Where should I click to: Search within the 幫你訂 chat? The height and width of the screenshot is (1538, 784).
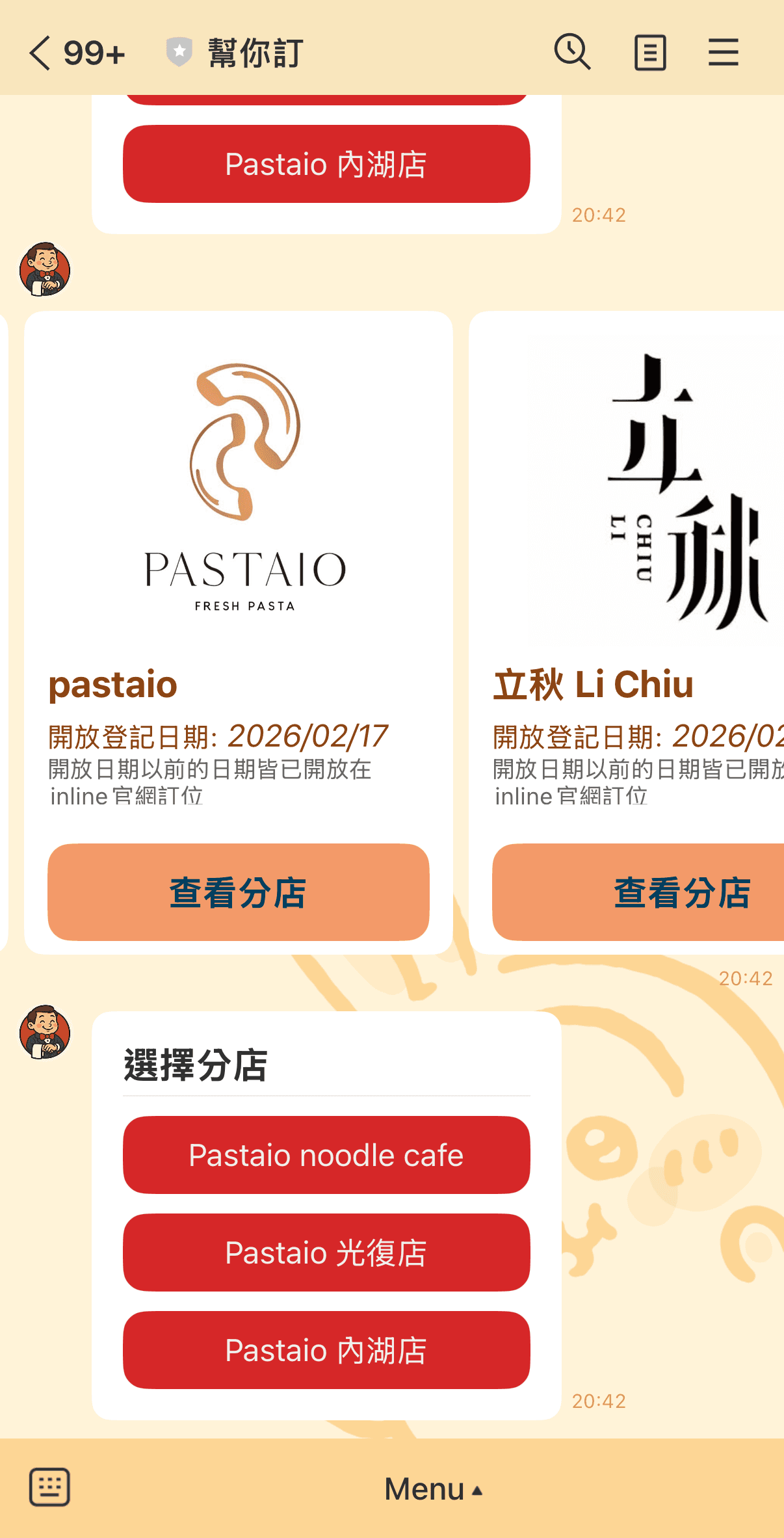pyautogui.click(x=572, y=52)
